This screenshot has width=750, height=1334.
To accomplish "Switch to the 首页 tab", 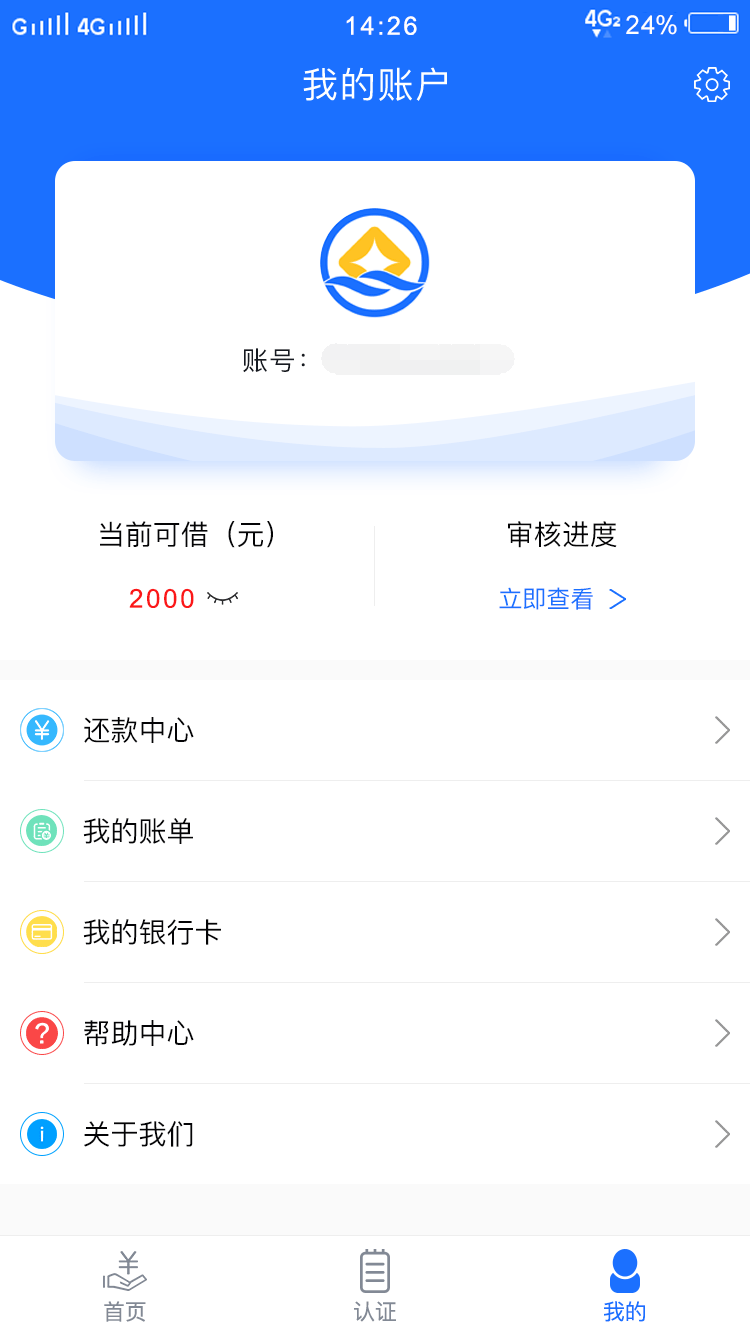I will point(125,1286).
